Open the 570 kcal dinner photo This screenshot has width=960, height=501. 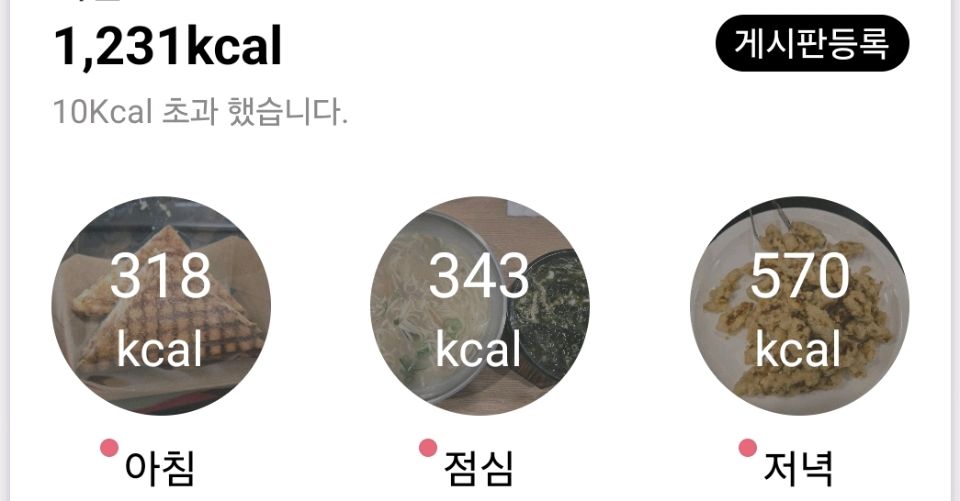tap(799, 306)
